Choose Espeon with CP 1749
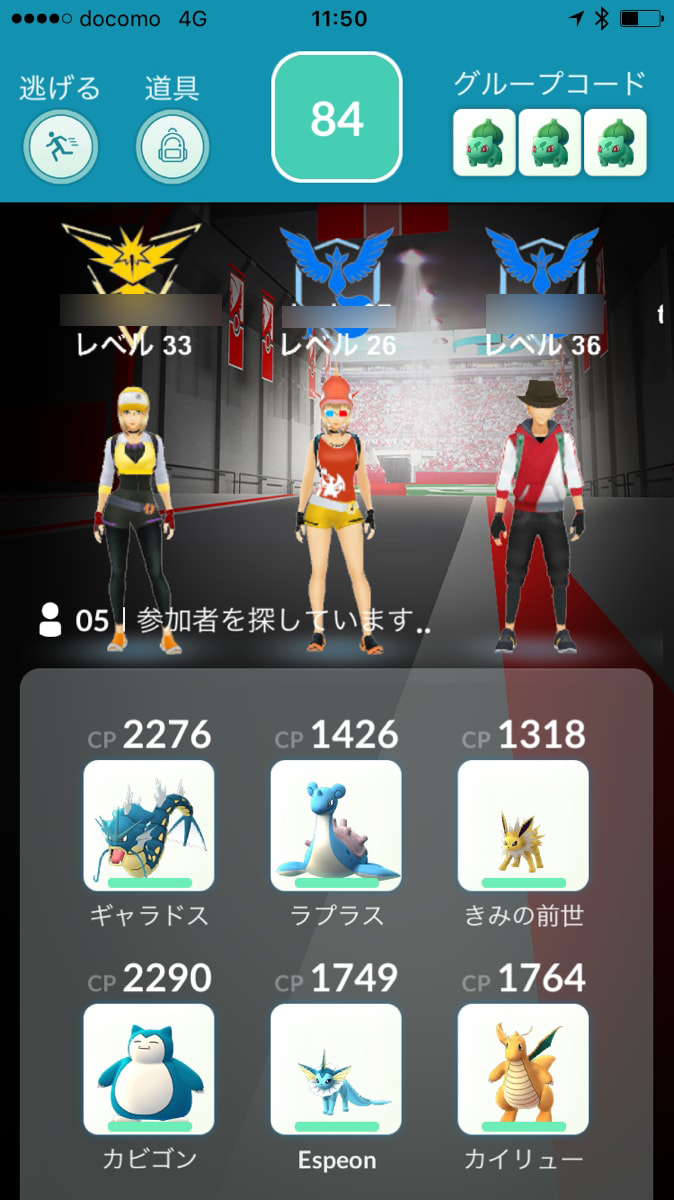The image size is (674, 1200). click(x=336, y=1069)
